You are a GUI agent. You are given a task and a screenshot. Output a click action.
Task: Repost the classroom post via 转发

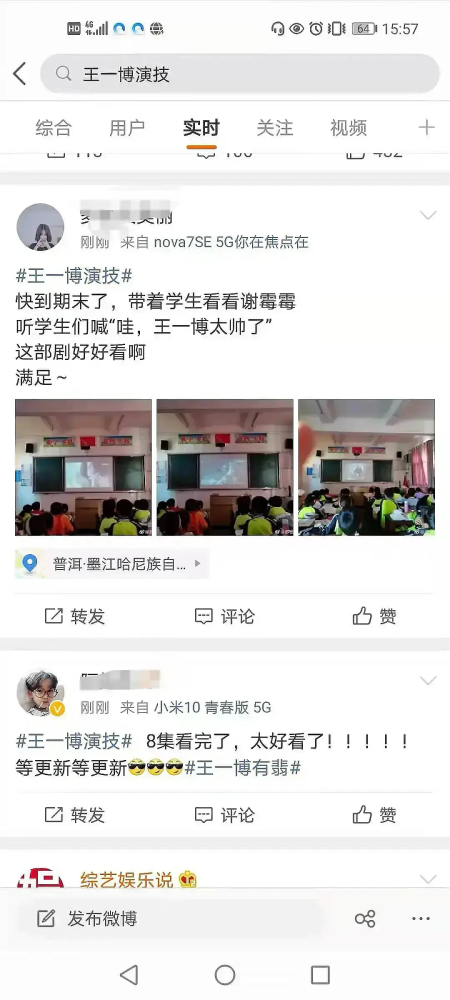pos(75,616)
